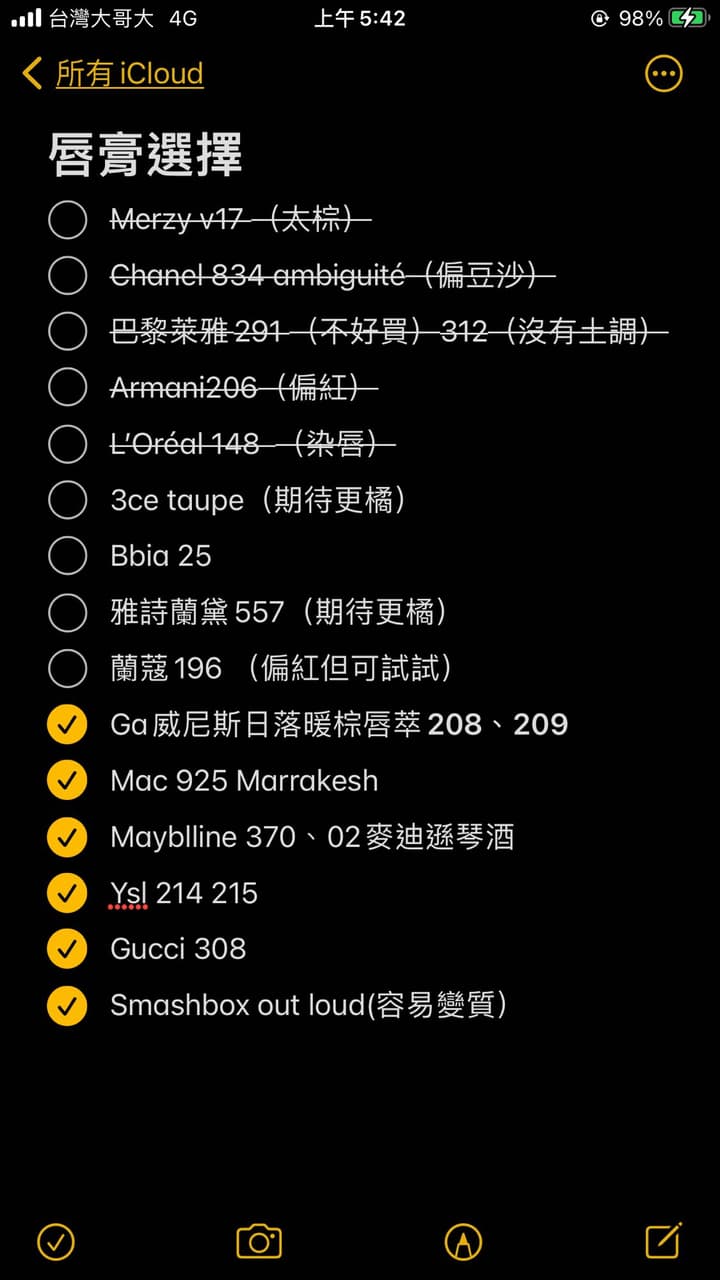
Task: Mark Armani206 item as done
Action: 67,388
